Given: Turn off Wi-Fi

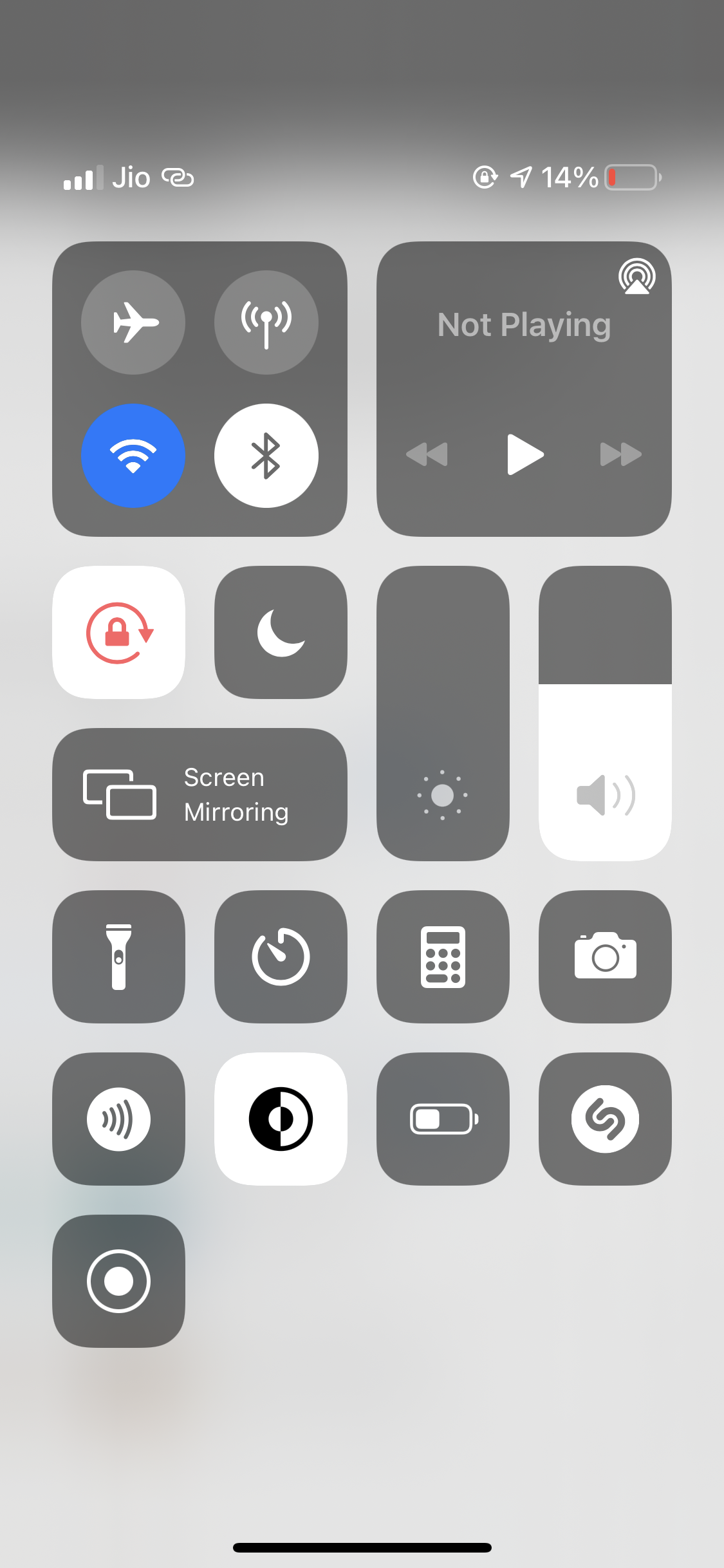Looking at the screenshot, I should pos(133,456).
